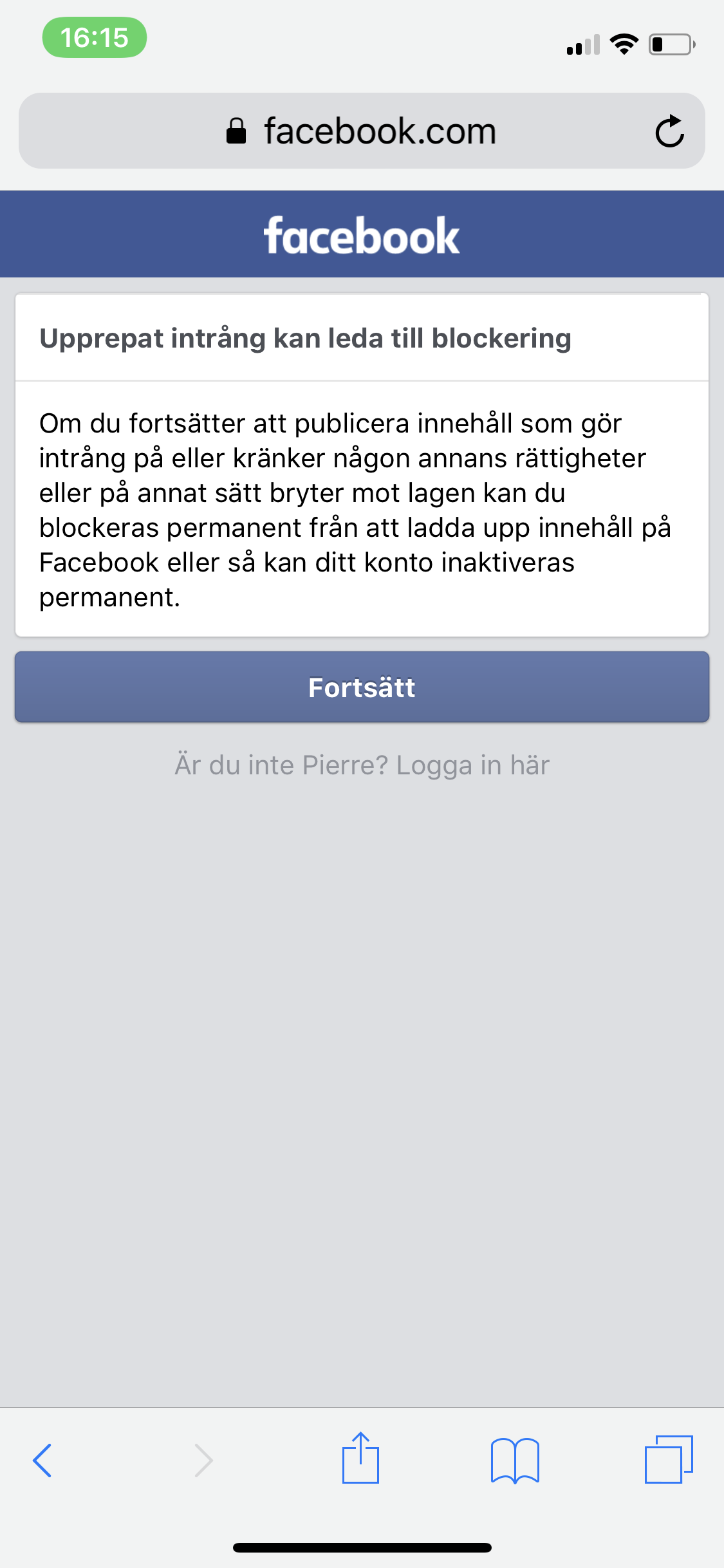Reload the facebook.com page
Image resolution: width=724 pixels, height=1568 pixels.
click(669, 131)
